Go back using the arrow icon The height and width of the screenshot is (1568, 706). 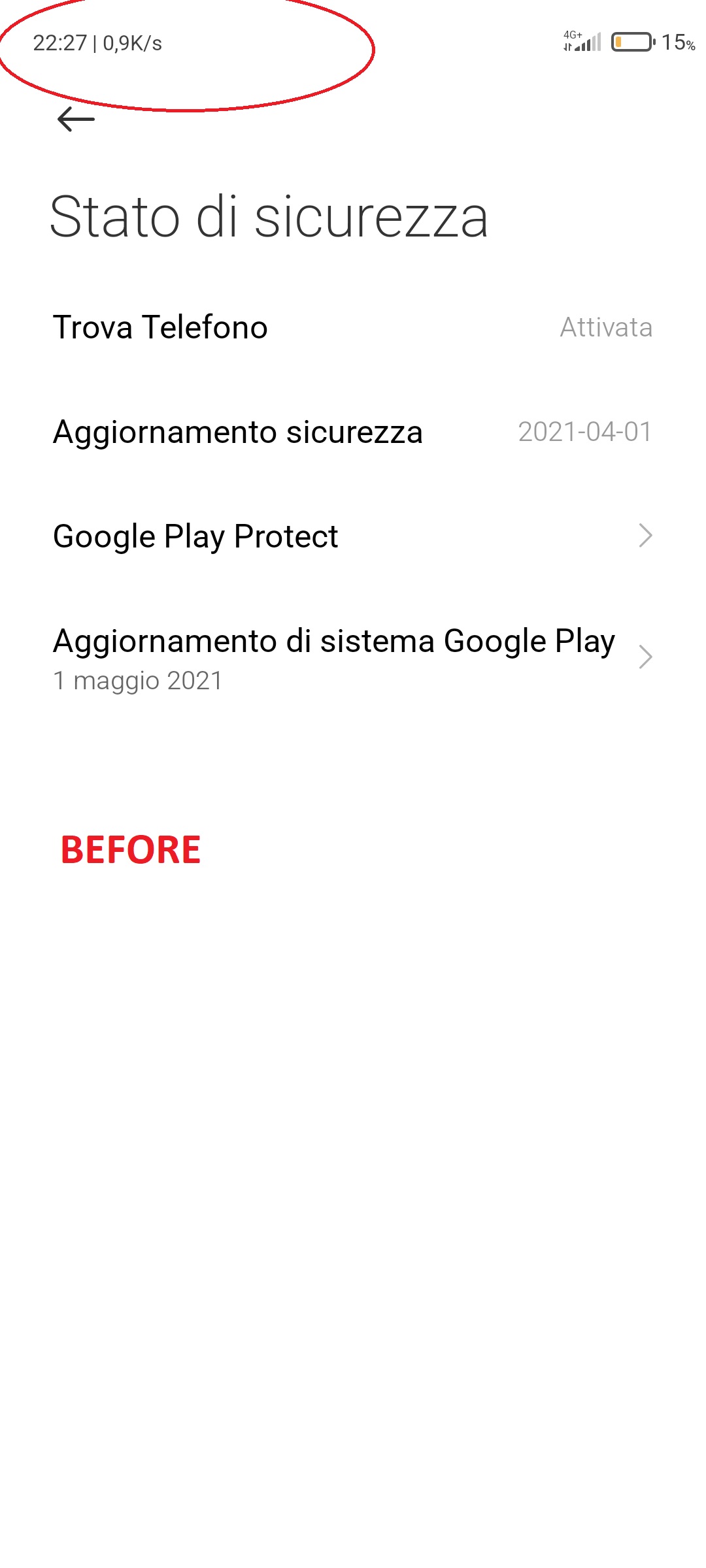76,120
